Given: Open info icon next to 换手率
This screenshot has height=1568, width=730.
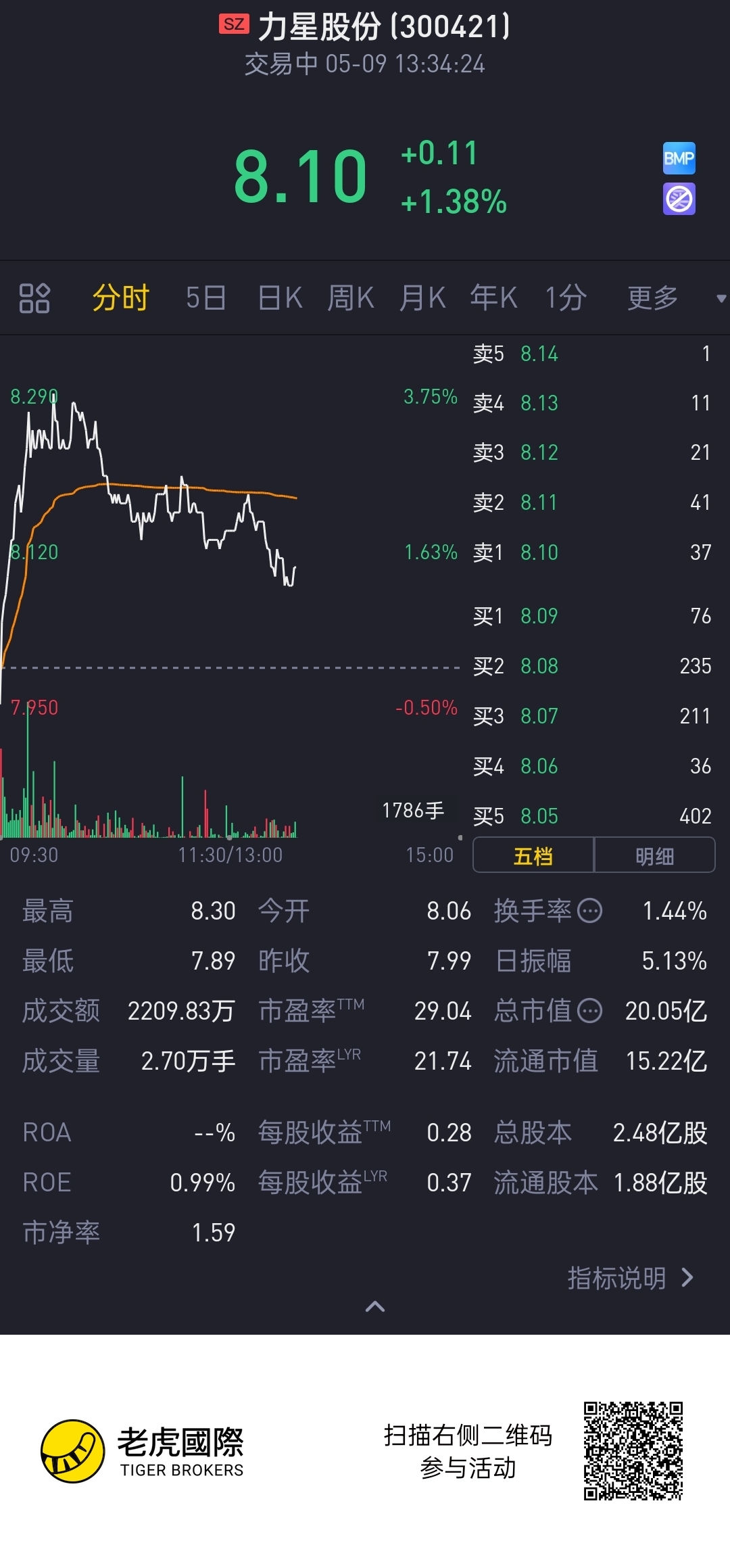Looking at the screenshot, I should (x=590, y=911).
